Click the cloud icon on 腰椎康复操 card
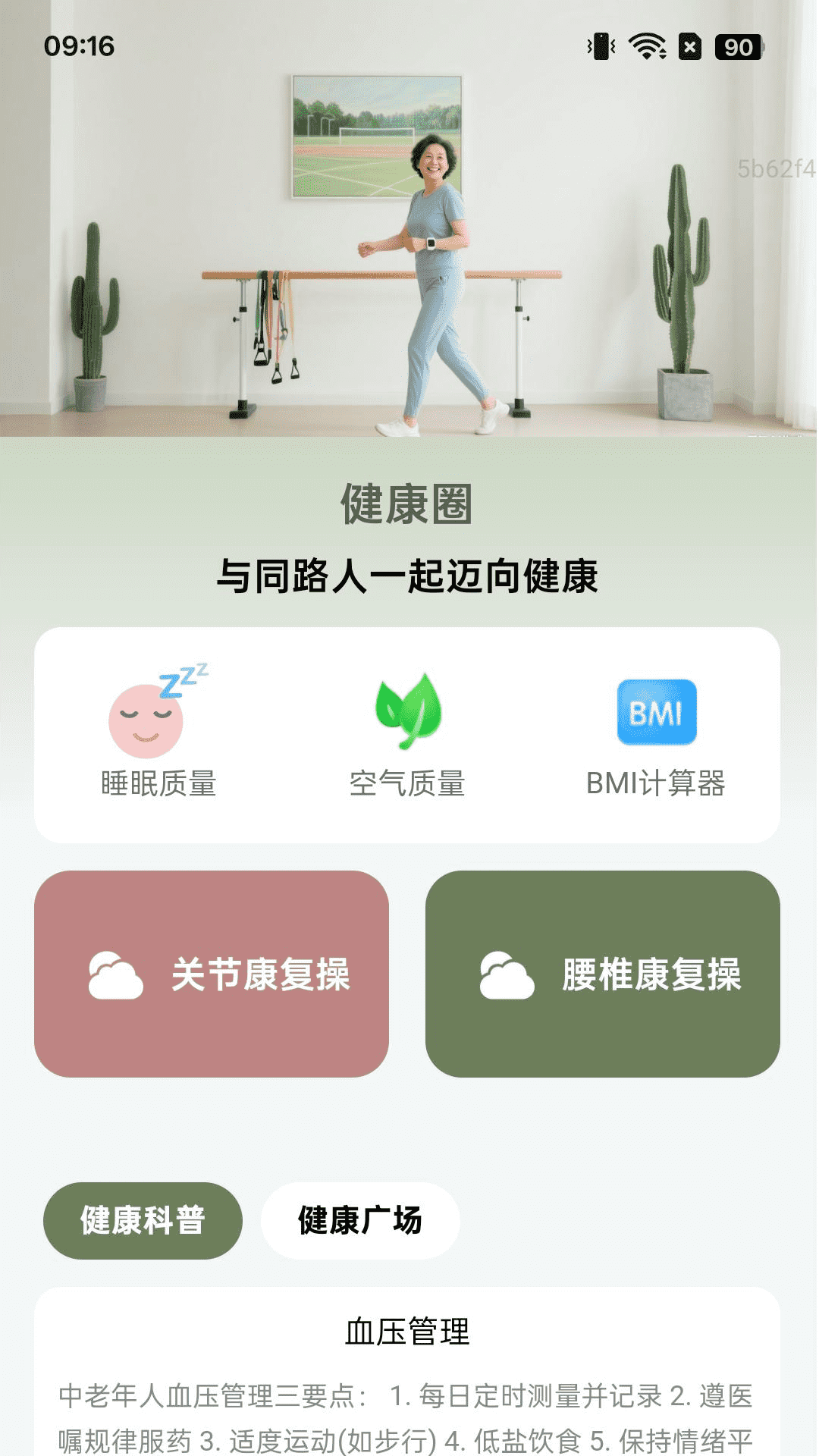This screenshot has height=1456, width=819. (x=506, y=974)
